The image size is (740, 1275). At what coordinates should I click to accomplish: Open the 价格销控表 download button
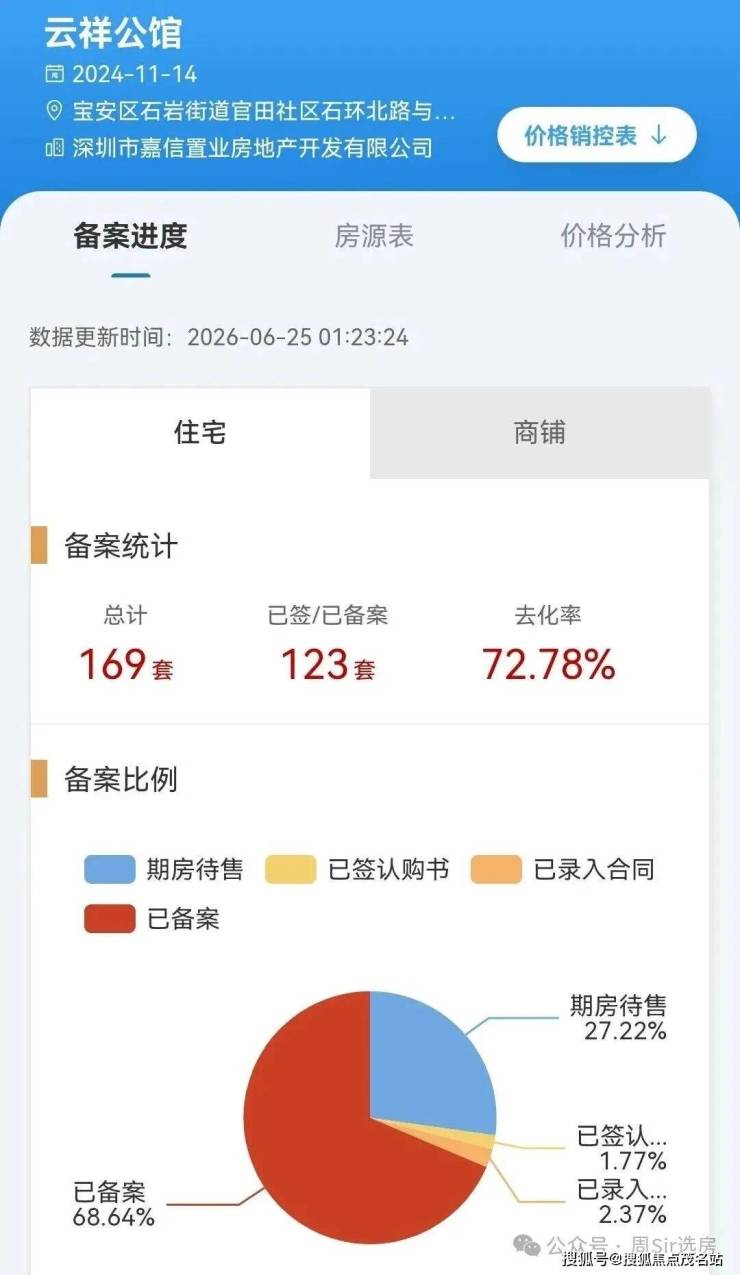point(597,135)
